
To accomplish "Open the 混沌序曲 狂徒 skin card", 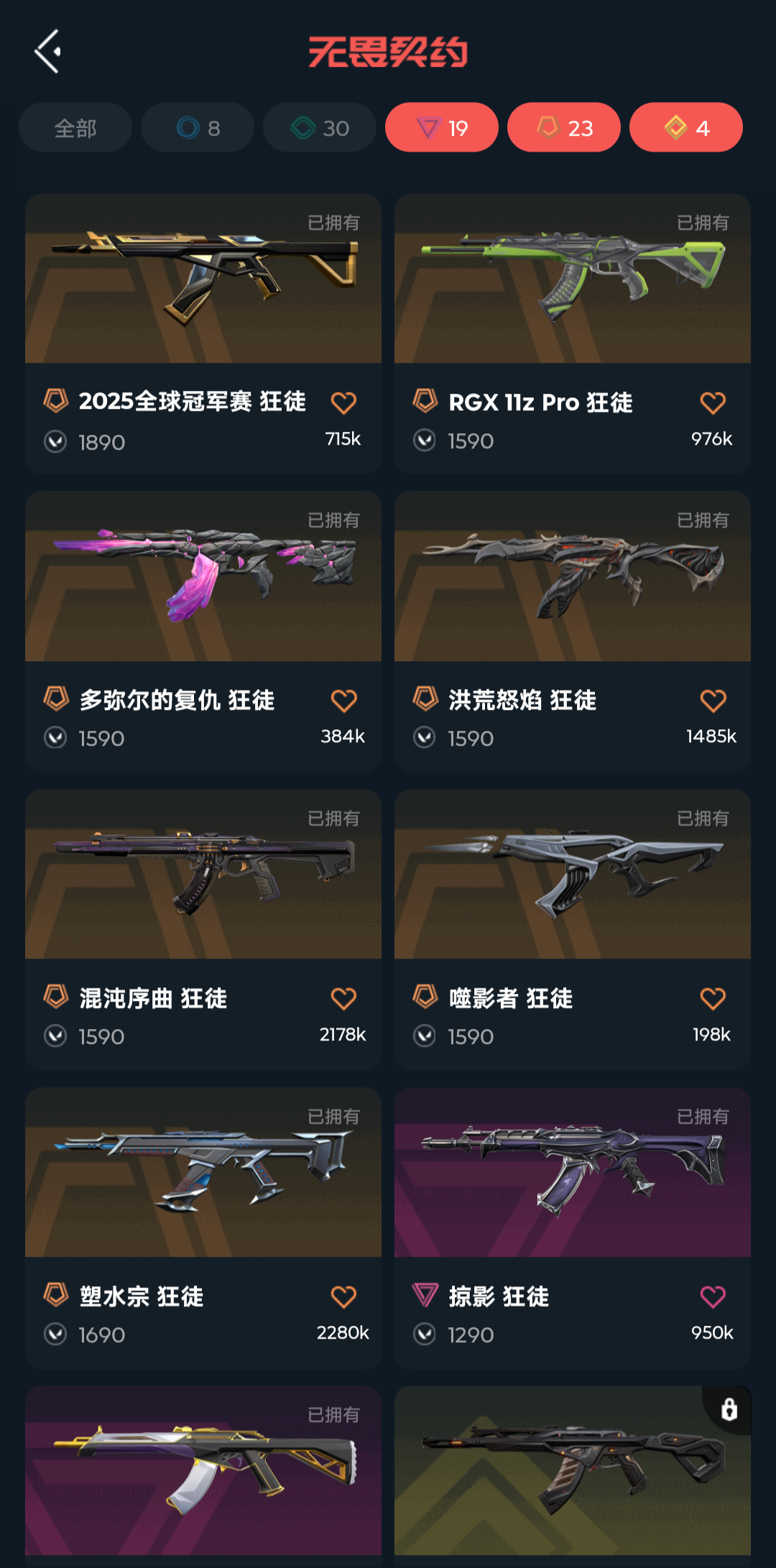I will pyautogui.click(x=203, y=930).
